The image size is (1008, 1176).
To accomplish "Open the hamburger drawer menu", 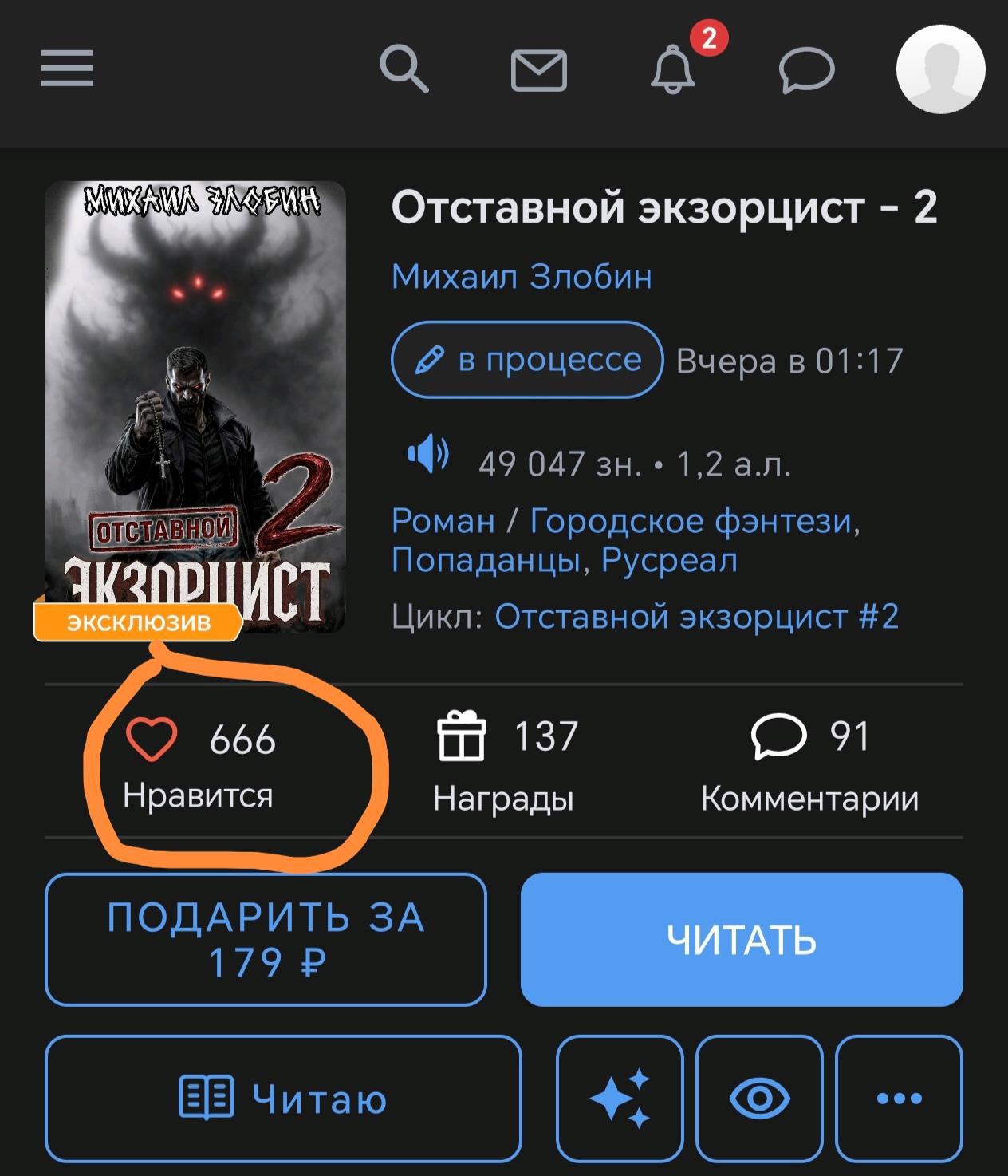I will pyautogui.click(x=67, y=69).
